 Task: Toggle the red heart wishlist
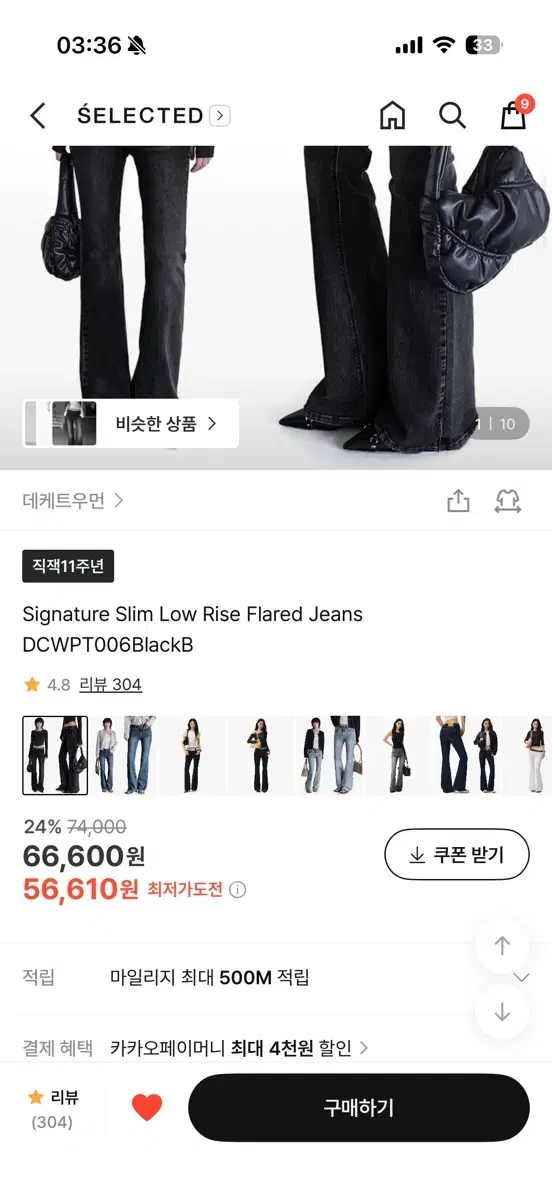pos(147,1107)
